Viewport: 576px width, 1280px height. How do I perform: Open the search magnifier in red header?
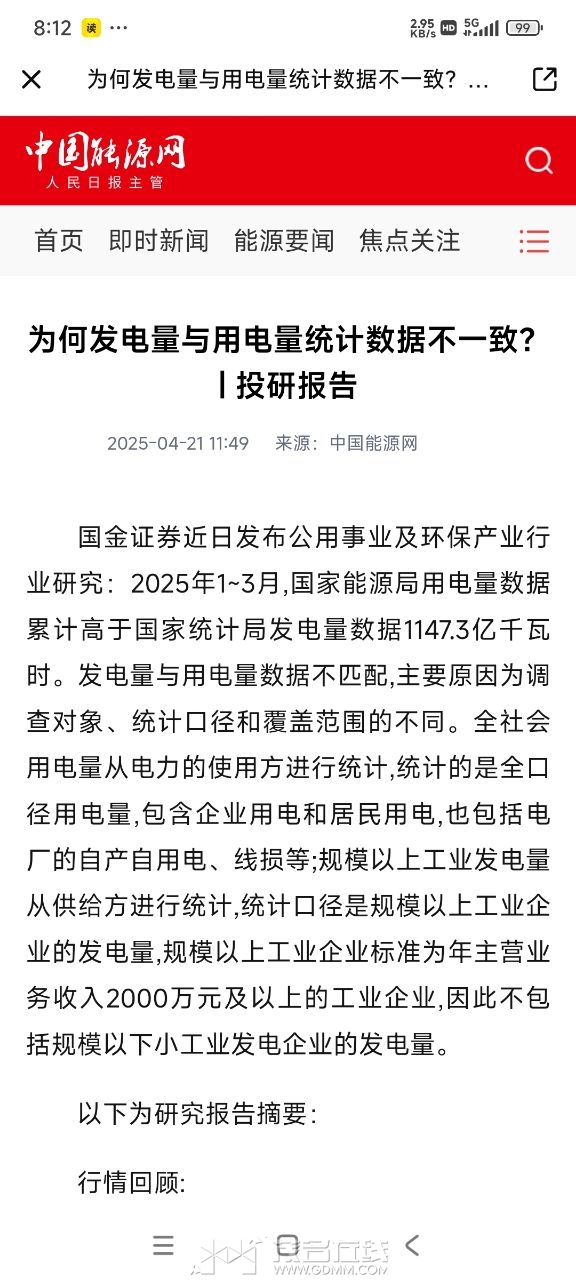539,161
